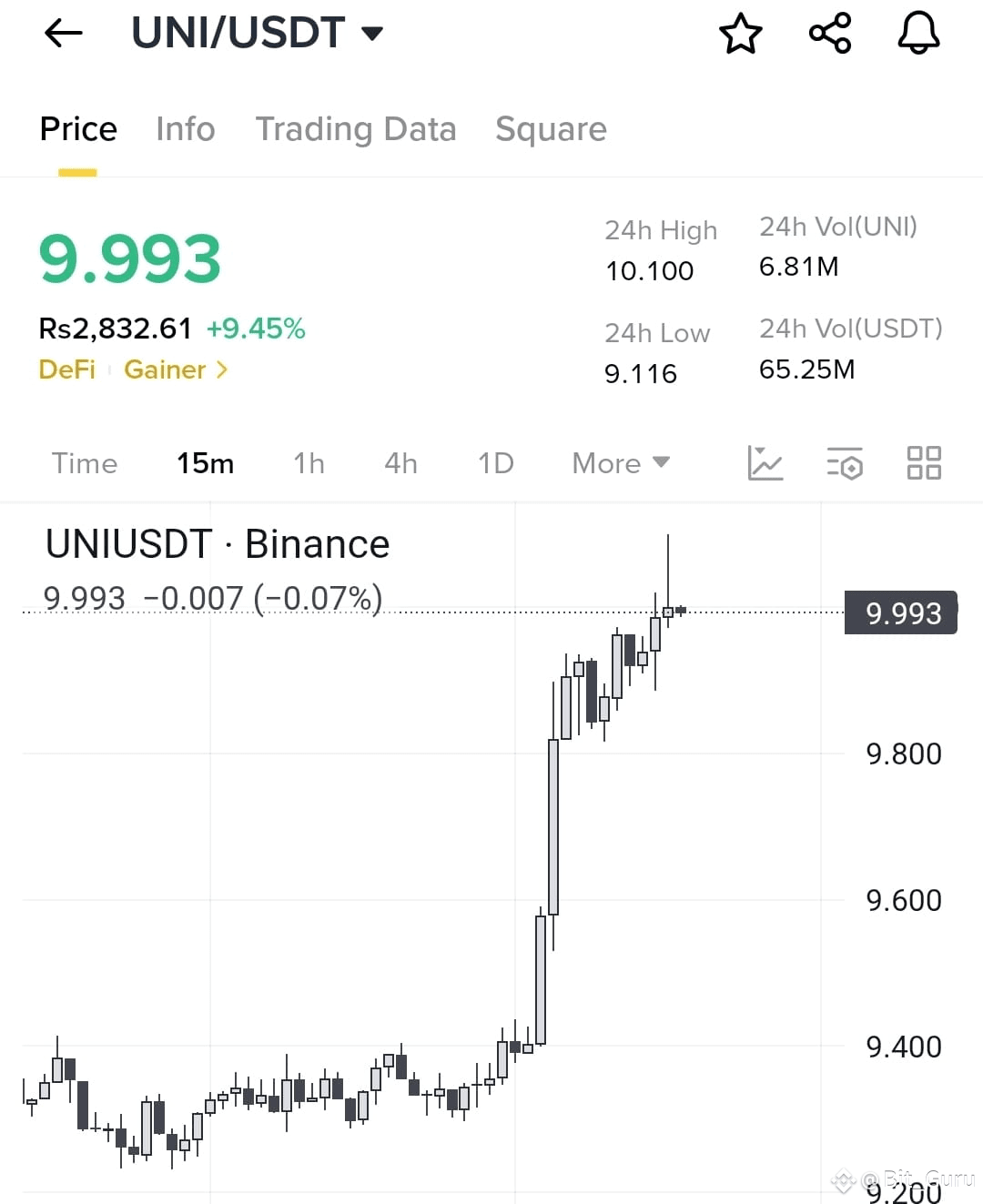This screenshot has height=1204, width=983.
Task: Switch chart to the 1h interval
Action: click(x=309, y=463)
